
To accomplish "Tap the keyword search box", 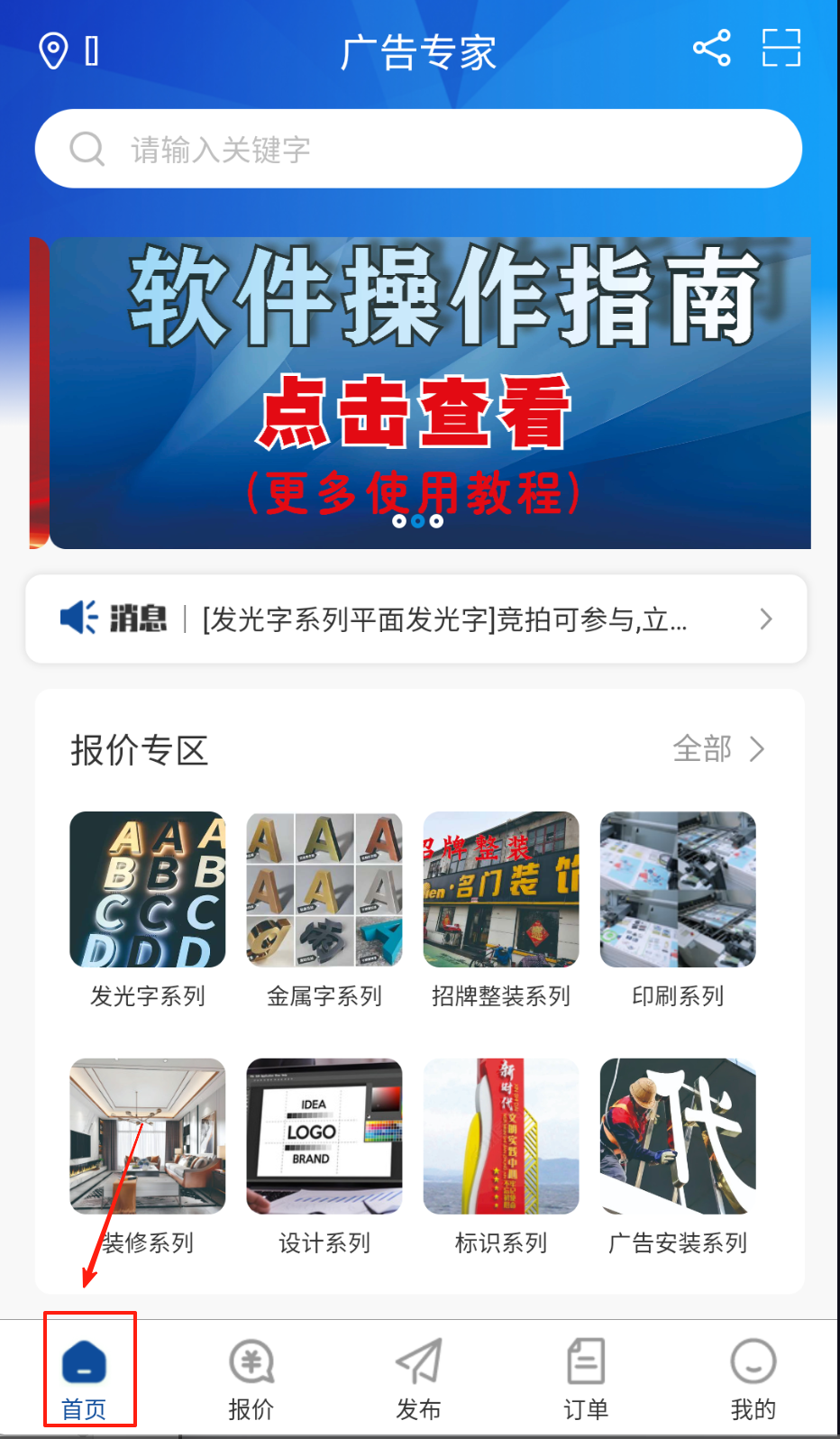I will (418, 149).
